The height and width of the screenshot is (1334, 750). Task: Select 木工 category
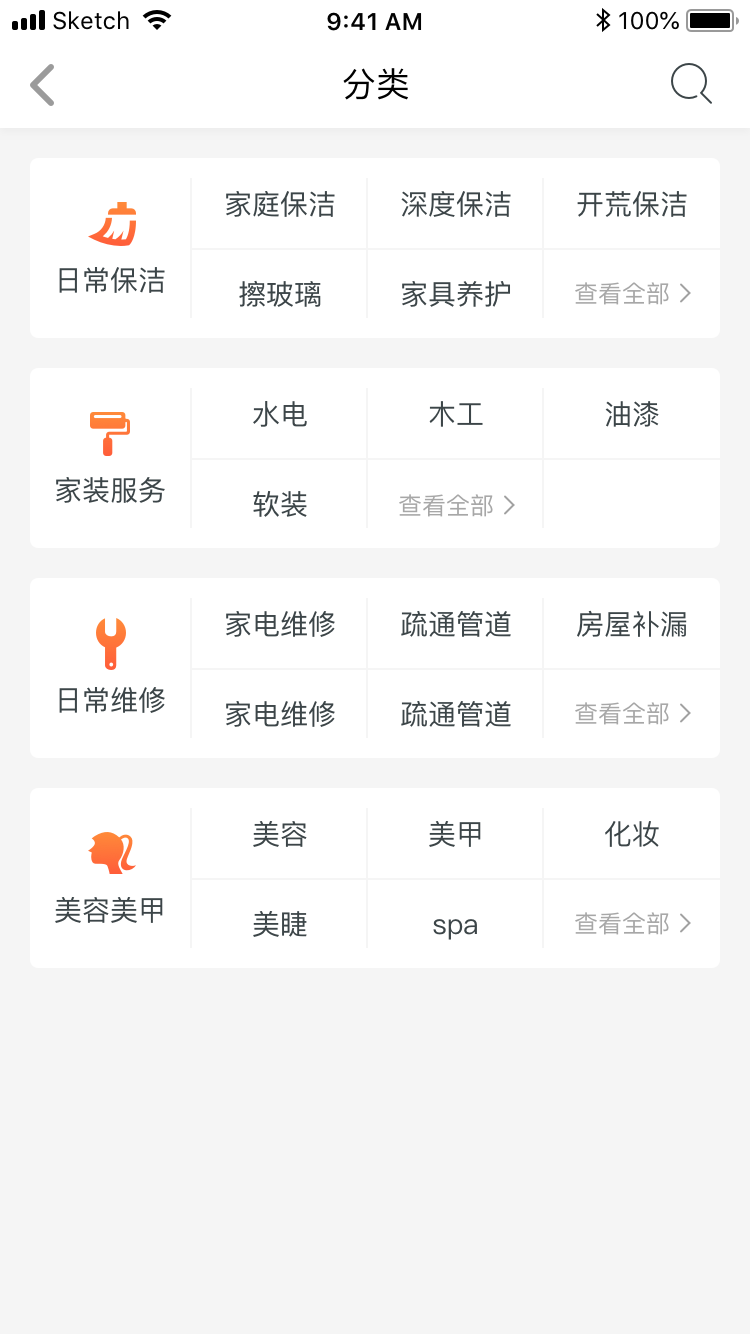click(456, 415)
